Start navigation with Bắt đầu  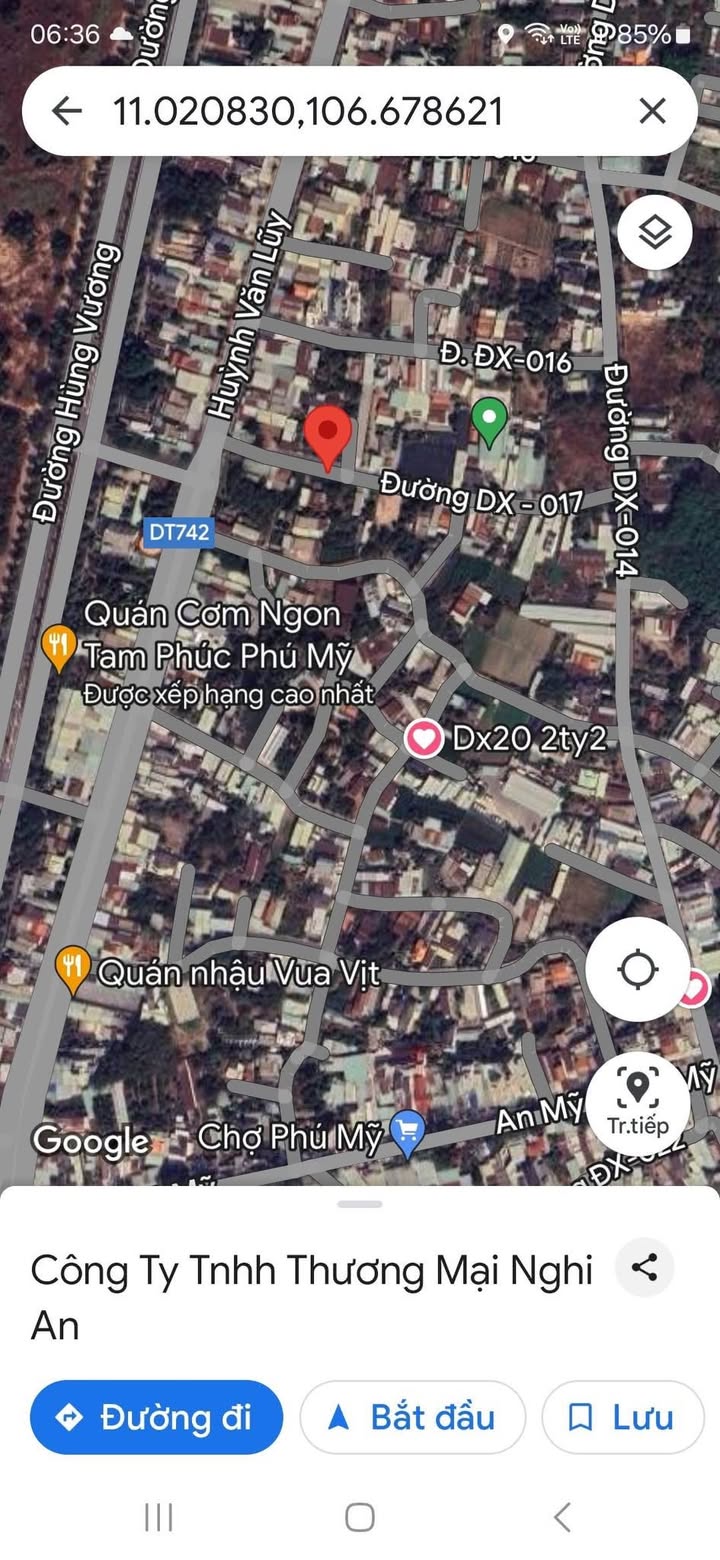(412, 1417)
